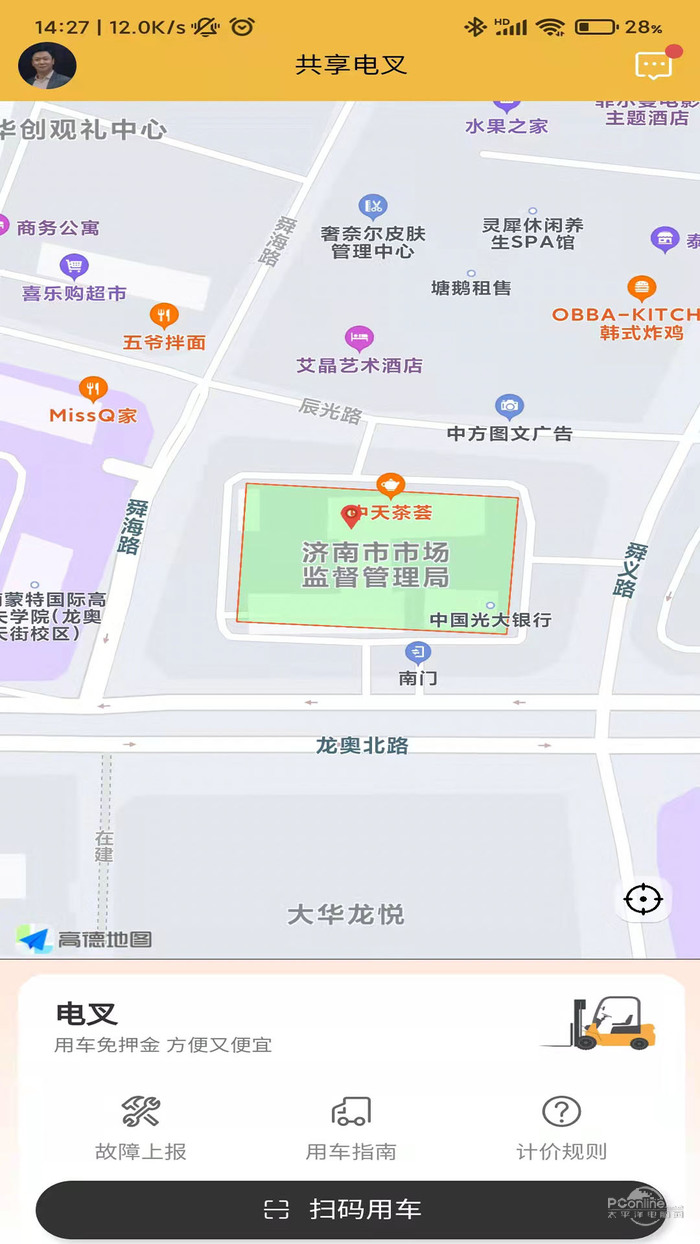Image resolution: width=700 pixels, height=1244 pixels.
Task: Open 用车指南 usage guide
Action: click(351, 1127)
